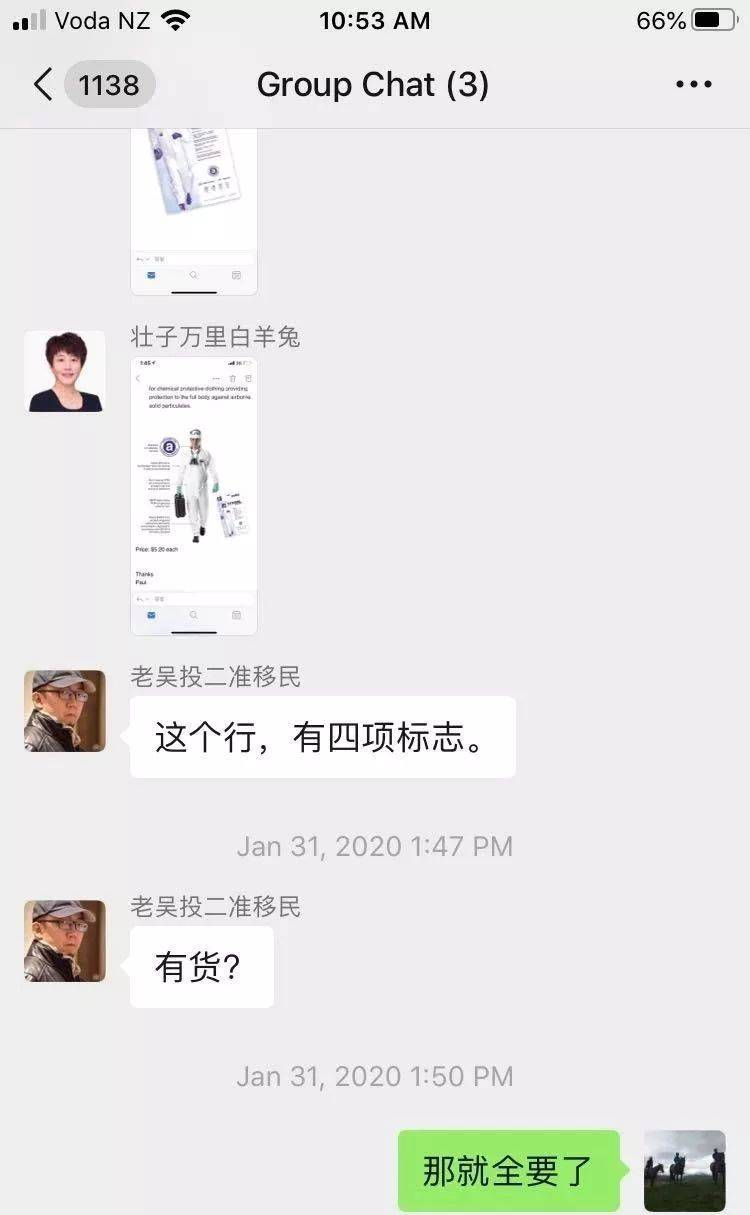This screenshot has height=1215, width=750.
Task: Open my own avatar beside 那就全要了
Action: [685, 1171]
